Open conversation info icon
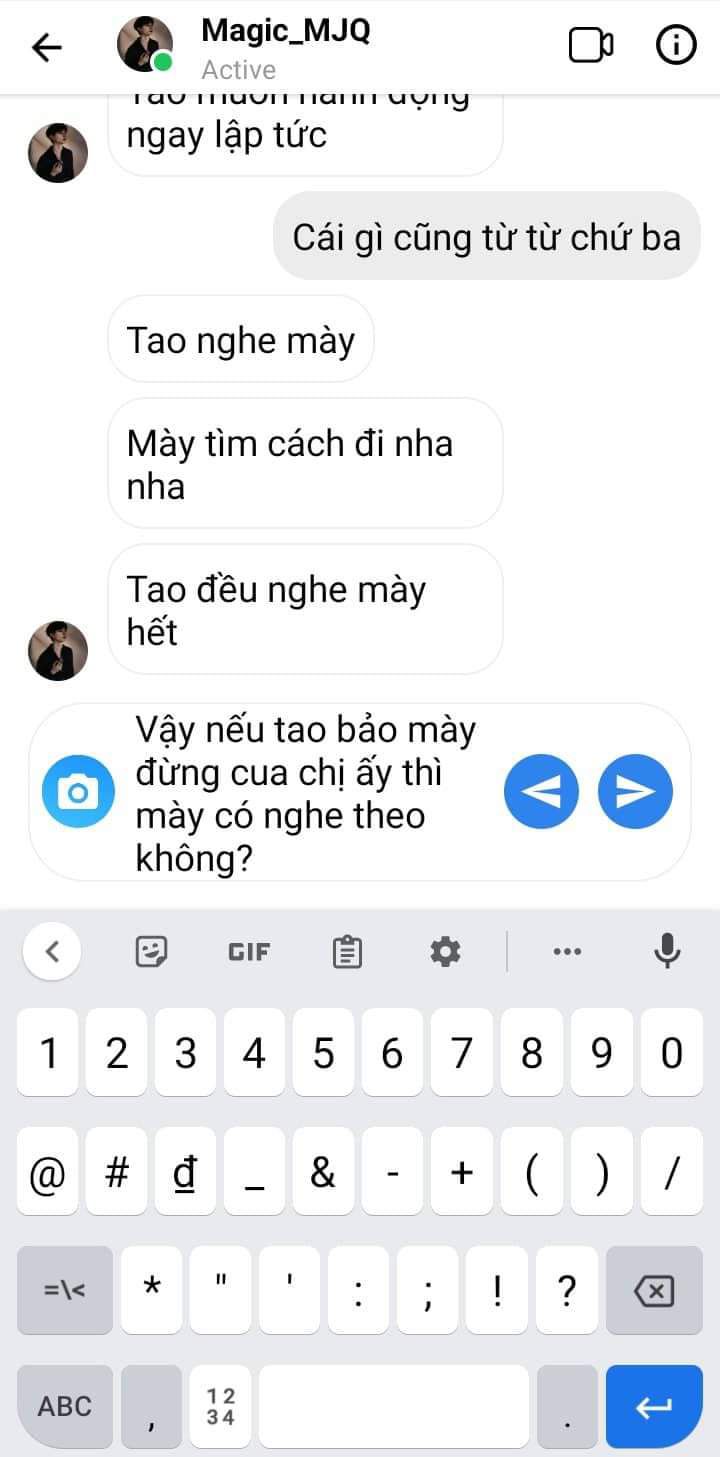This screenshot has height=1457, width=720. (x=676, y=46)
